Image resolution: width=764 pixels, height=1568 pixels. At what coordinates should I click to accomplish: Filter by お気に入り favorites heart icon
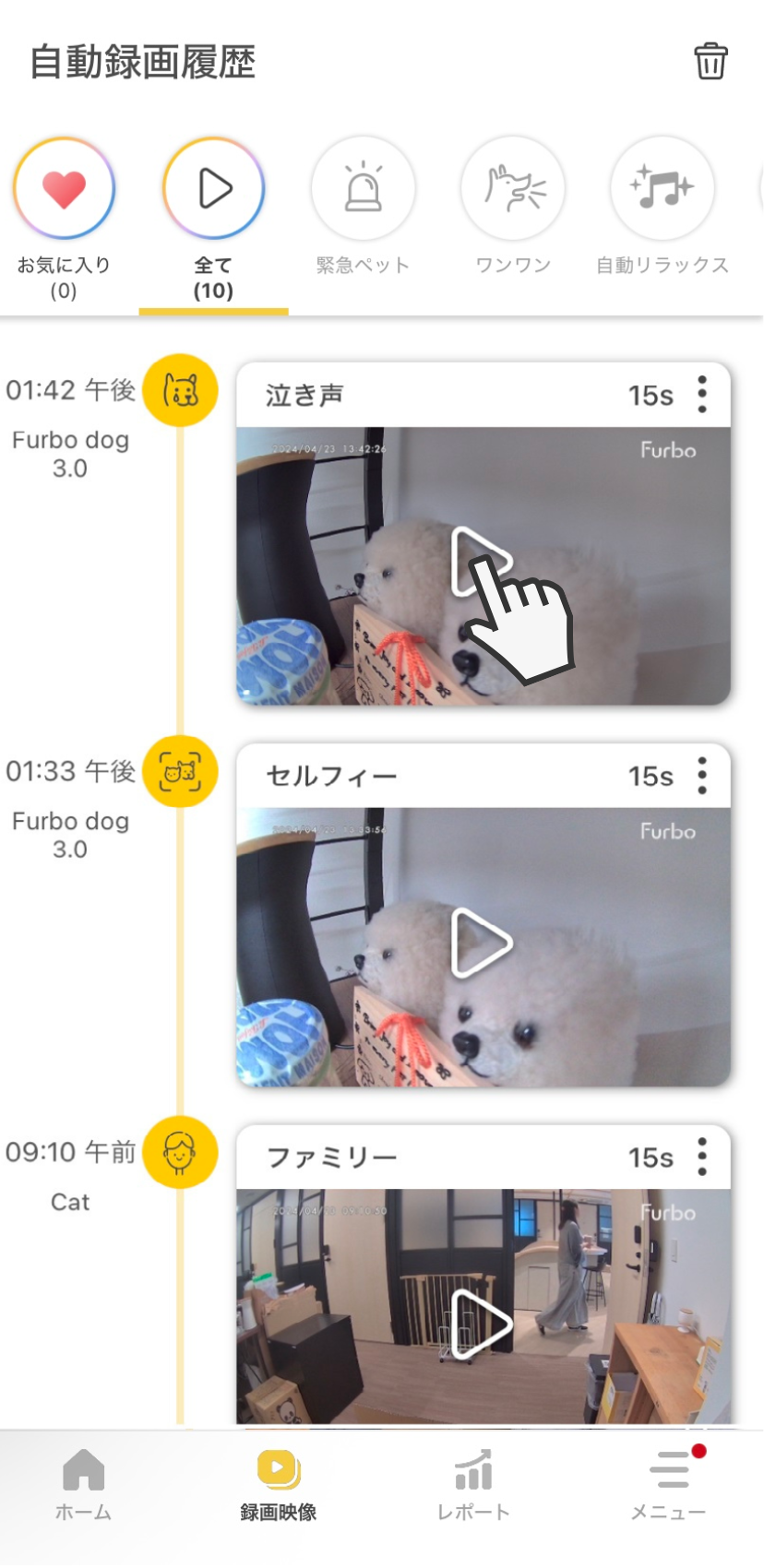pyautogui.click(x=65, y=187)
